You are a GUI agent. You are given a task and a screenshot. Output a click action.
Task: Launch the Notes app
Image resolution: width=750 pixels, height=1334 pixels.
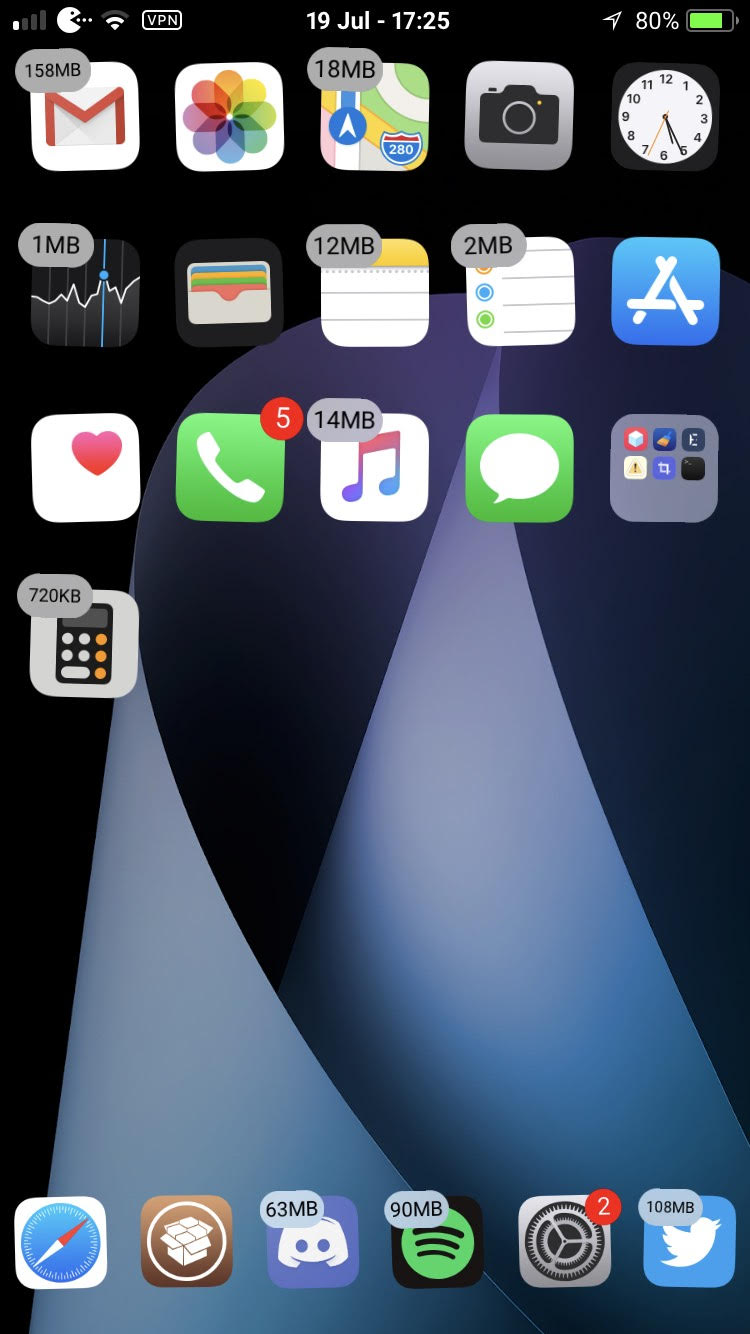pos(374,292)
